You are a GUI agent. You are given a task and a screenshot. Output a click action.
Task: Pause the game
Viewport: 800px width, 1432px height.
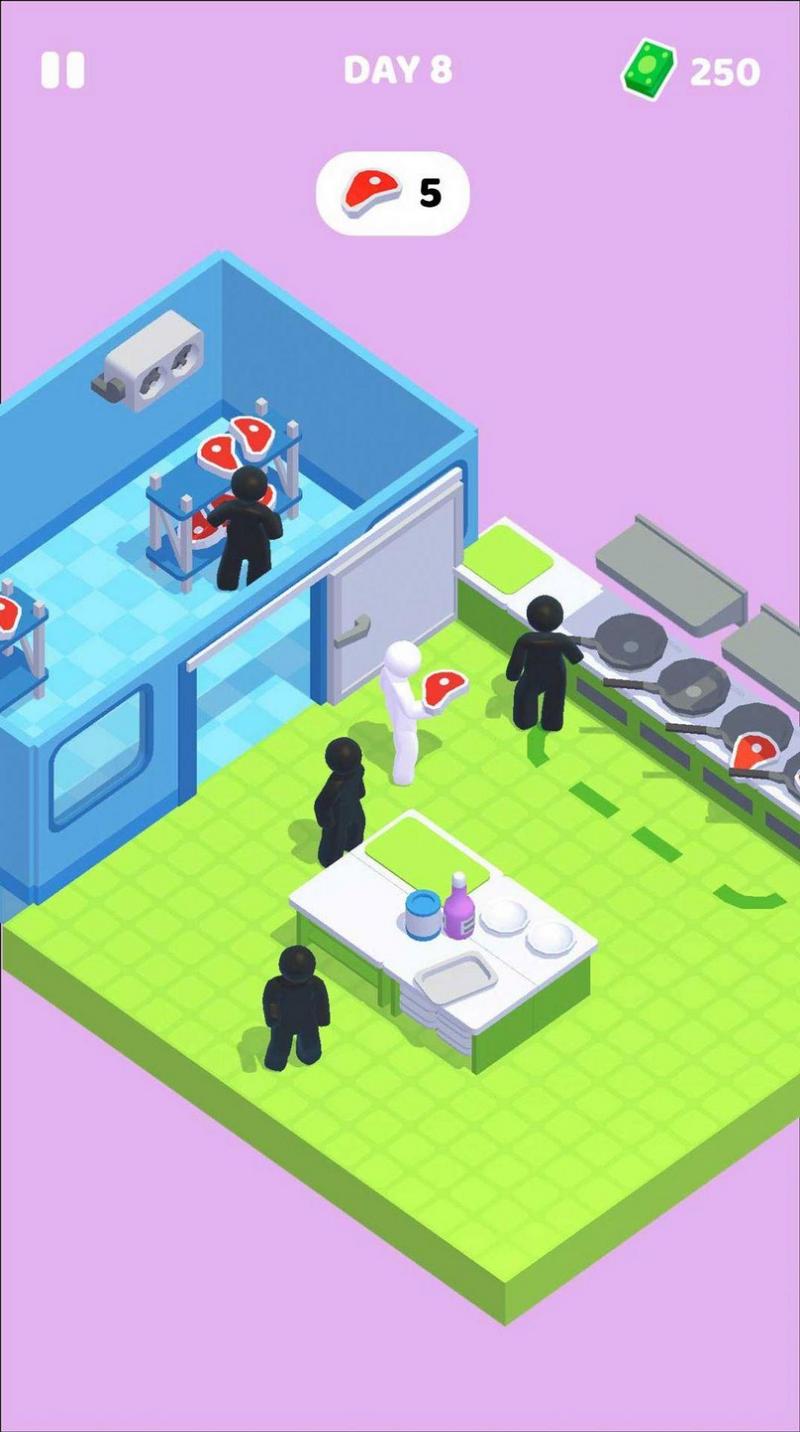point(62,71)
